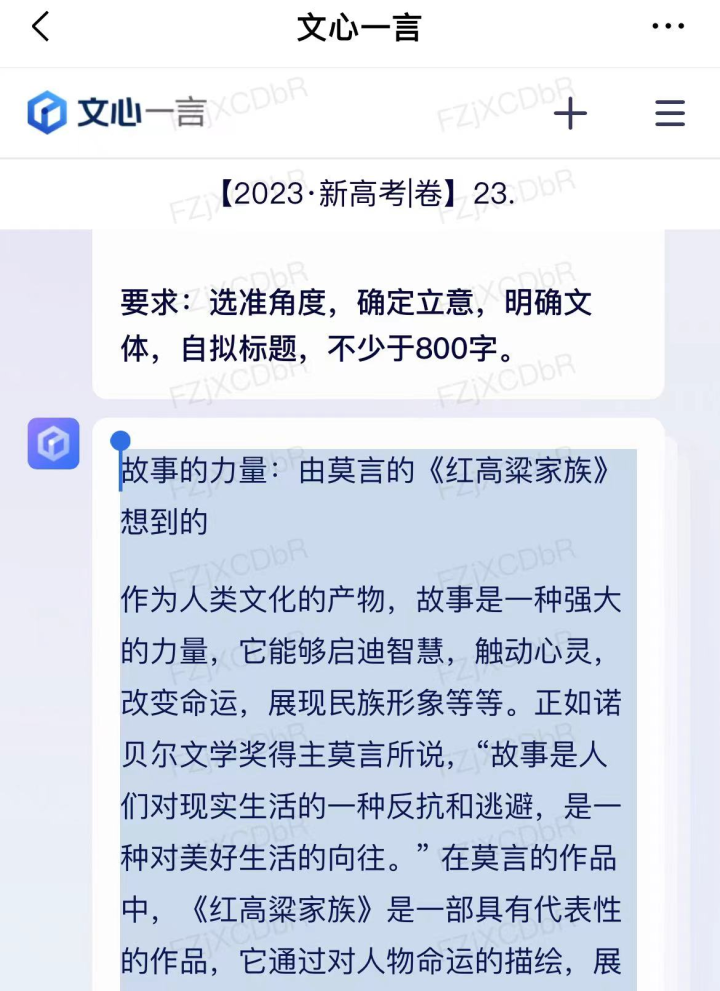This screenshot has height=991, width=720.
Task: Open the hamburger menu
Action: point(669,113)
